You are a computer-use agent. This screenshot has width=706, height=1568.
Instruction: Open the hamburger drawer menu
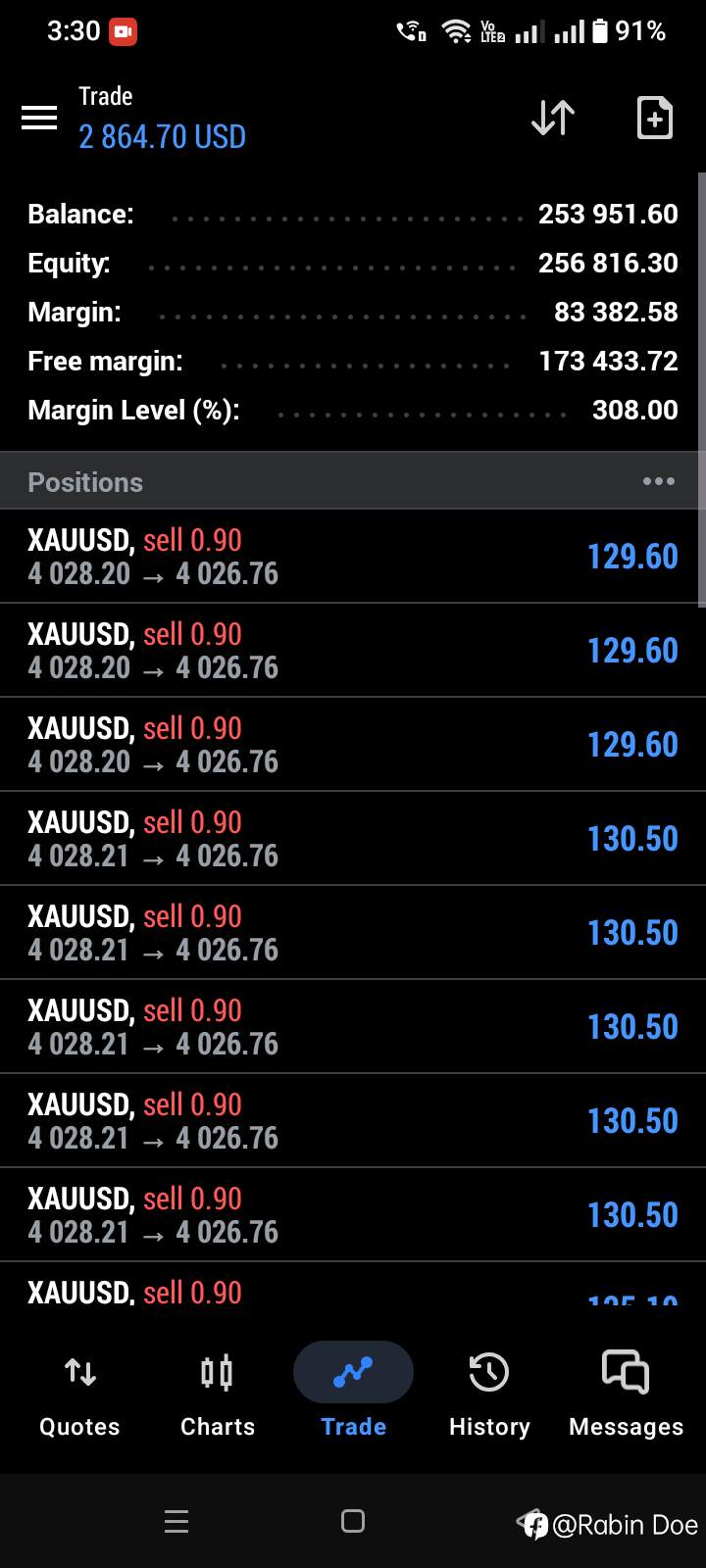click(x=39, y=118)
